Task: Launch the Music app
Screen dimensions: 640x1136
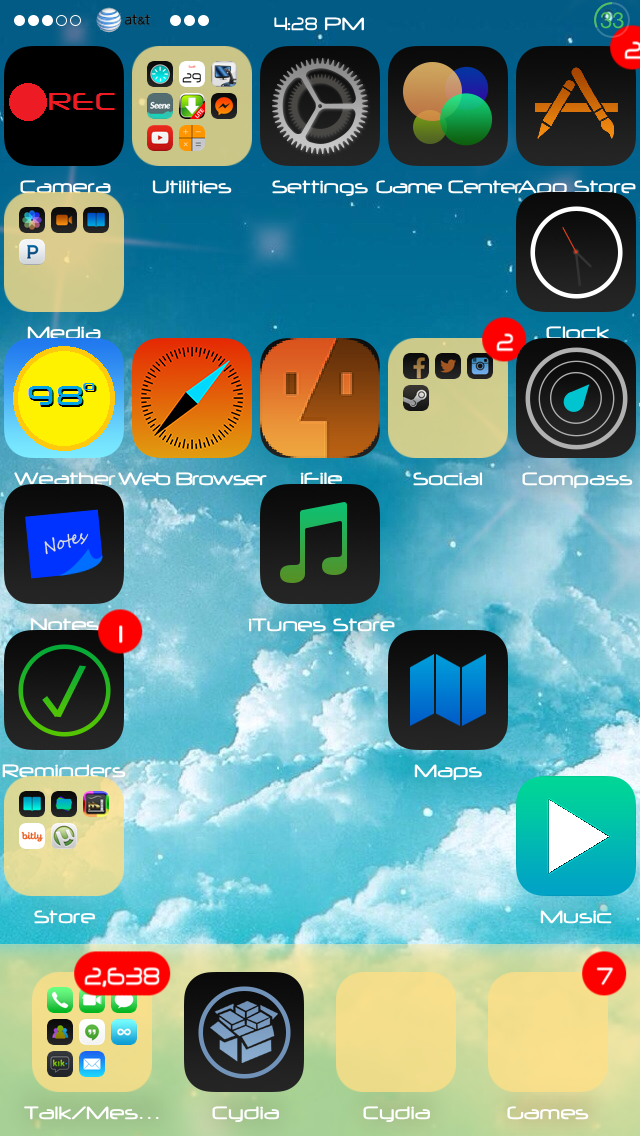Action: [575, 836]
